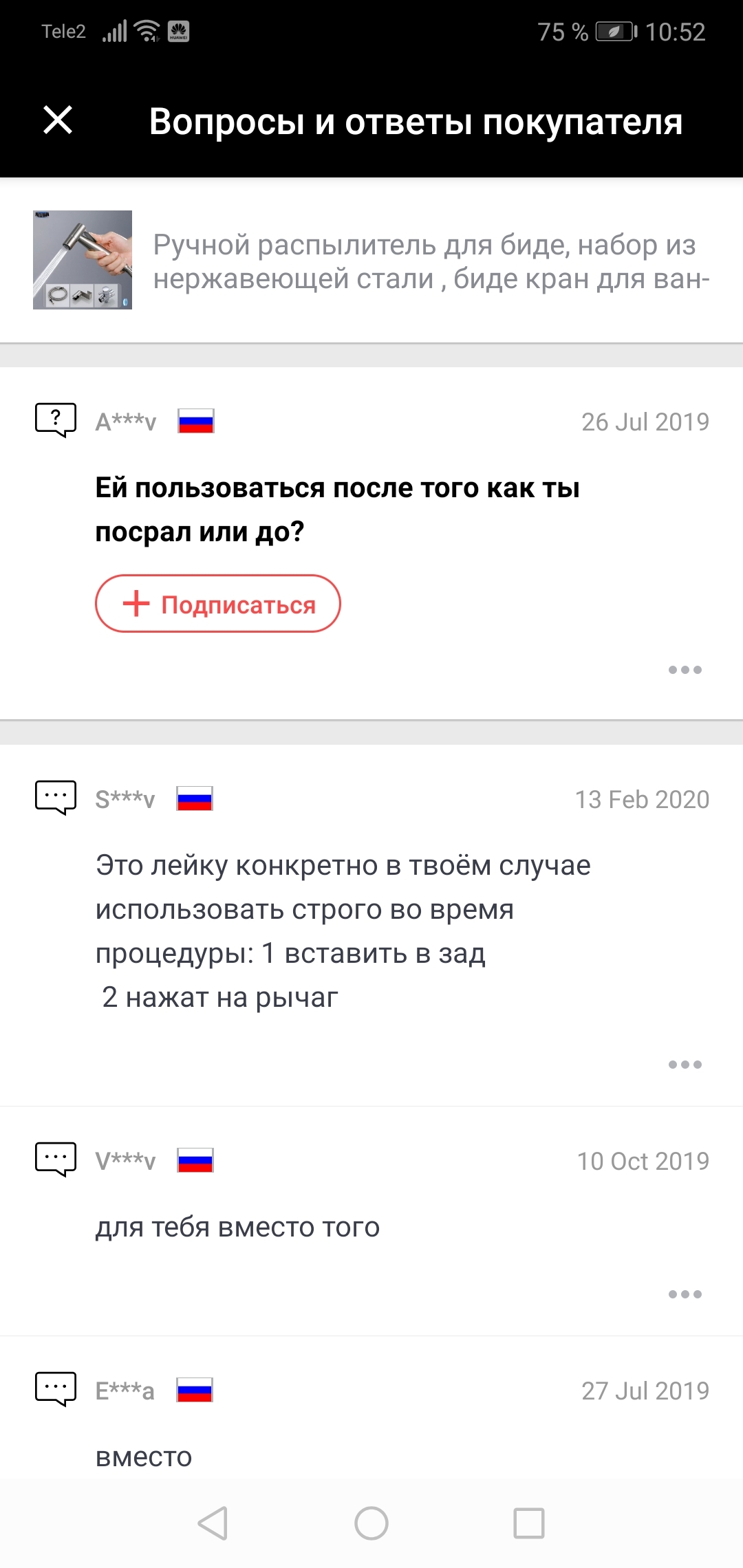Open the three-dot menu on S***v's answer

tap(685, 1065)
